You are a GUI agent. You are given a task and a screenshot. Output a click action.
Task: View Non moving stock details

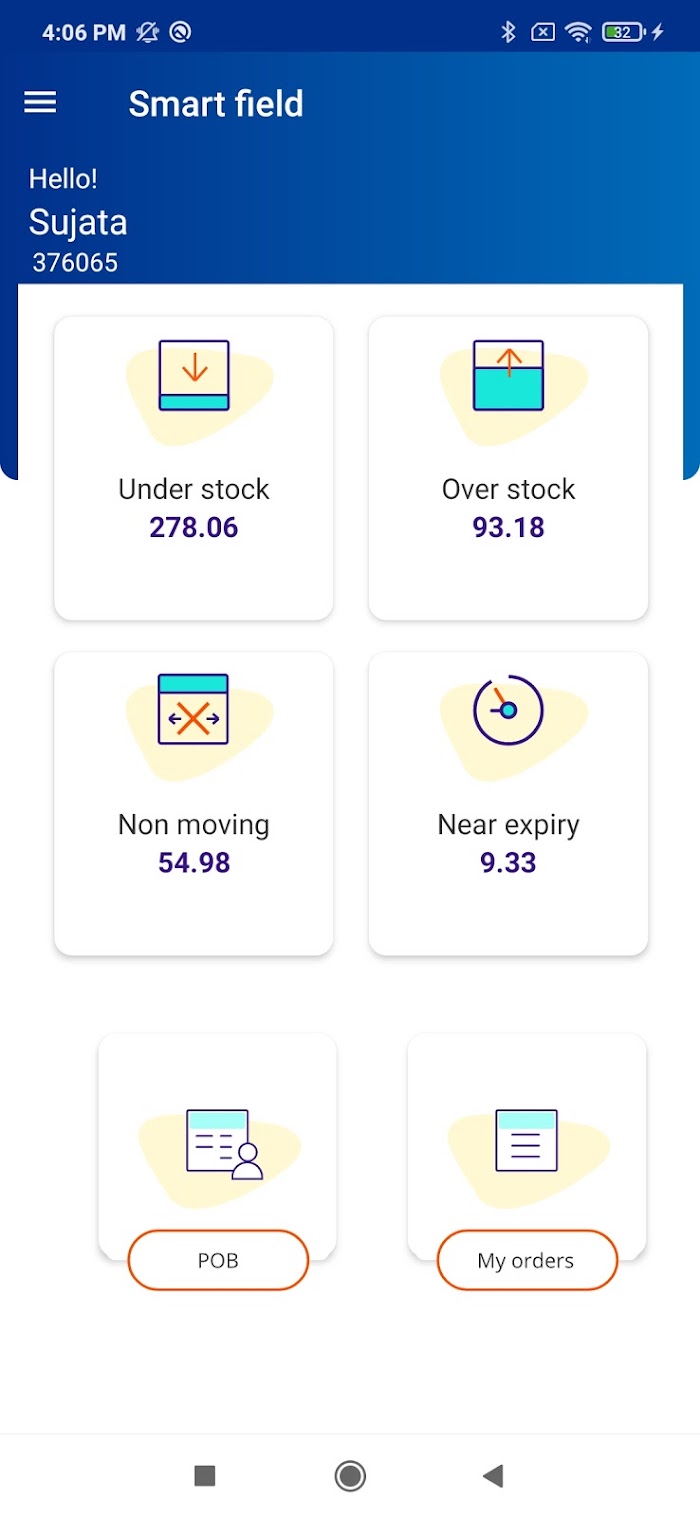click(194, 804)
